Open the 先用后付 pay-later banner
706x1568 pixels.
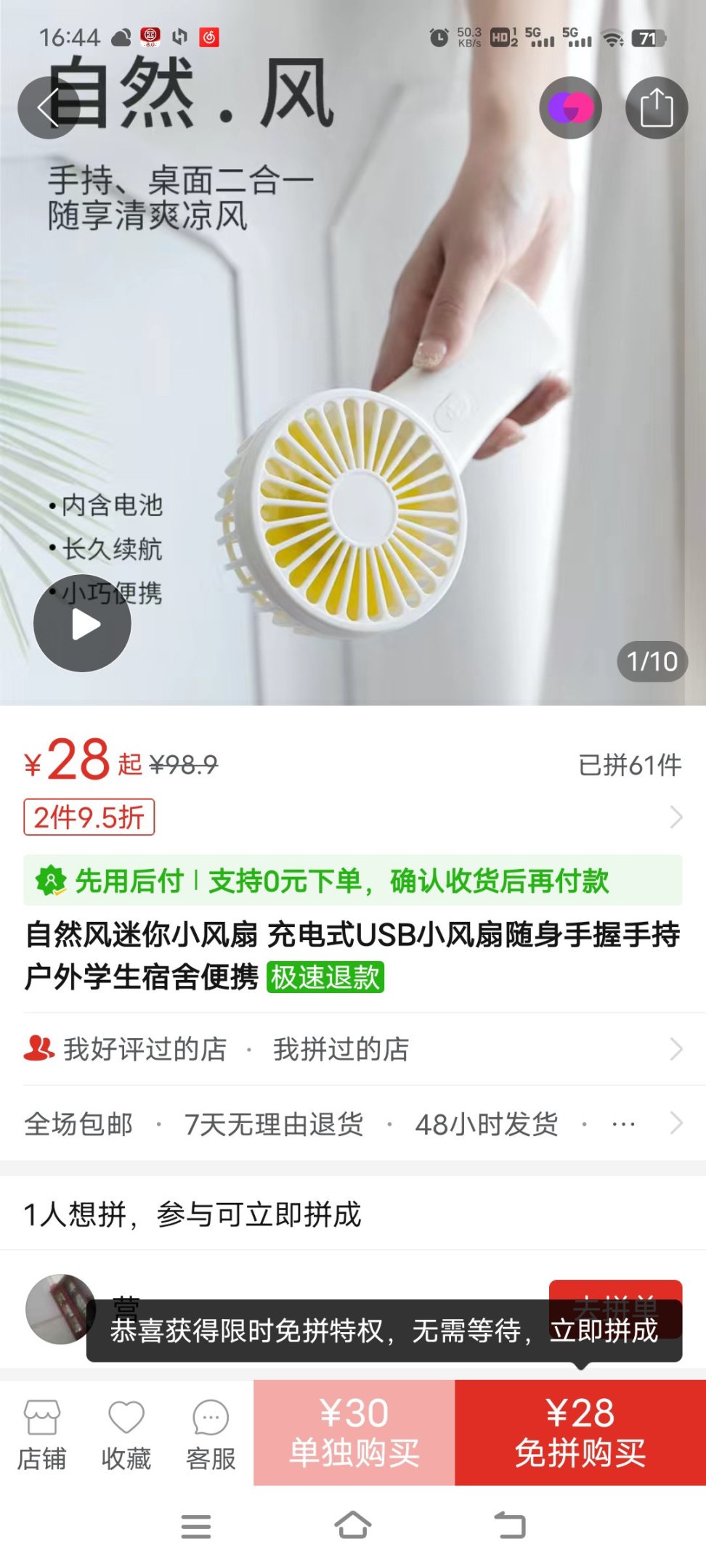point(352,881)
